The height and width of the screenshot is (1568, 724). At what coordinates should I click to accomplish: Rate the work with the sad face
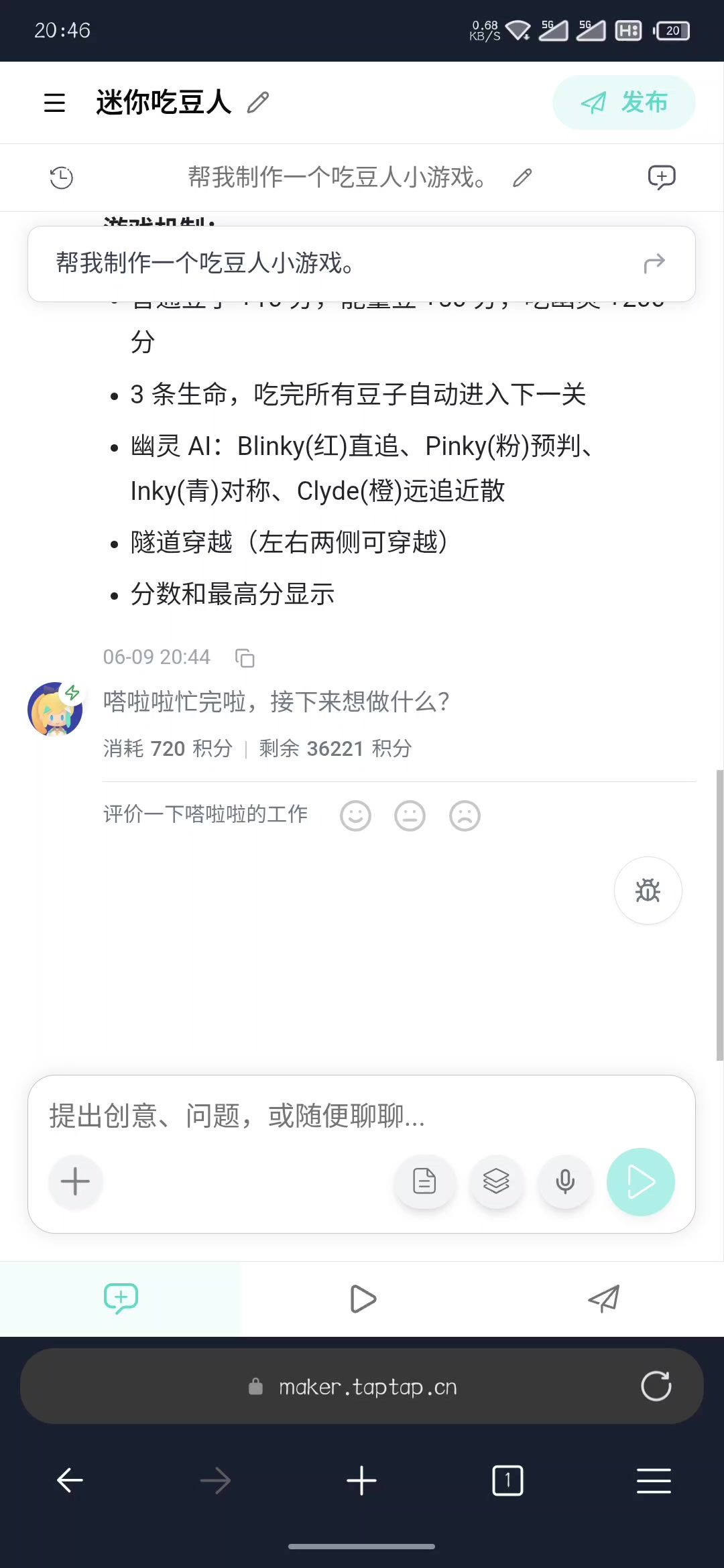click(x=465, y=815)
